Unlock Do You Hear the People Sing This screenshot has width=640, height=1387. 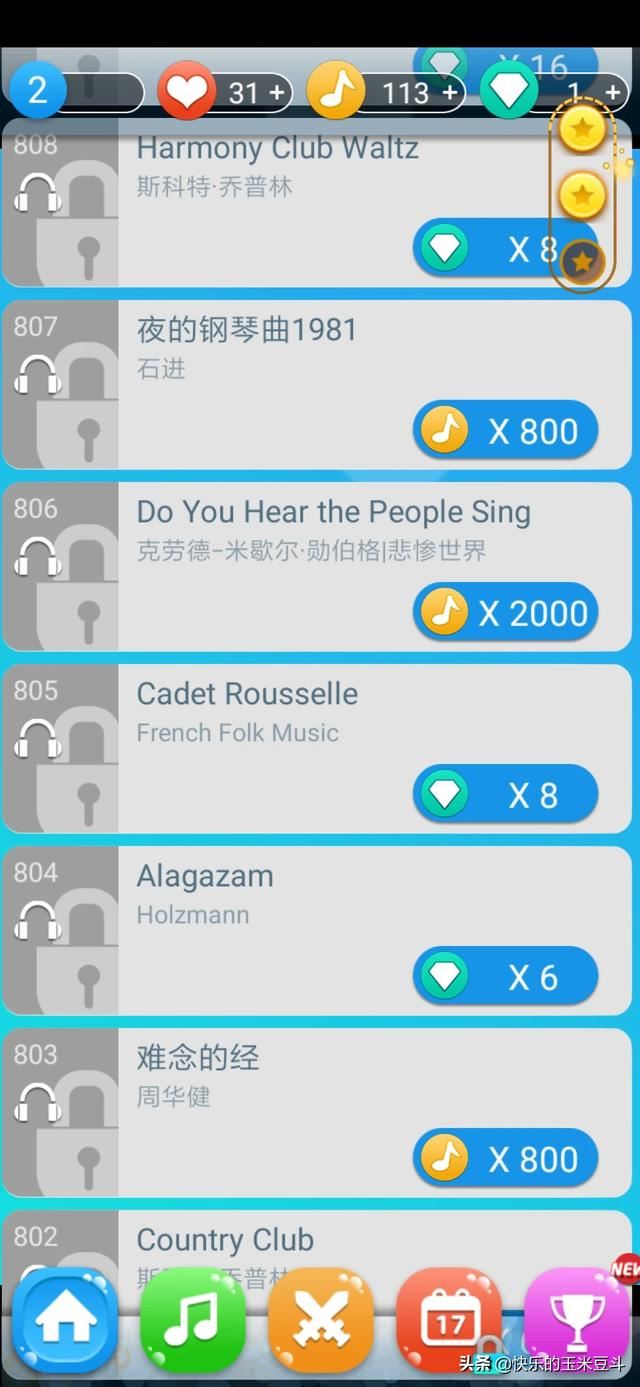tap(506, 613)
